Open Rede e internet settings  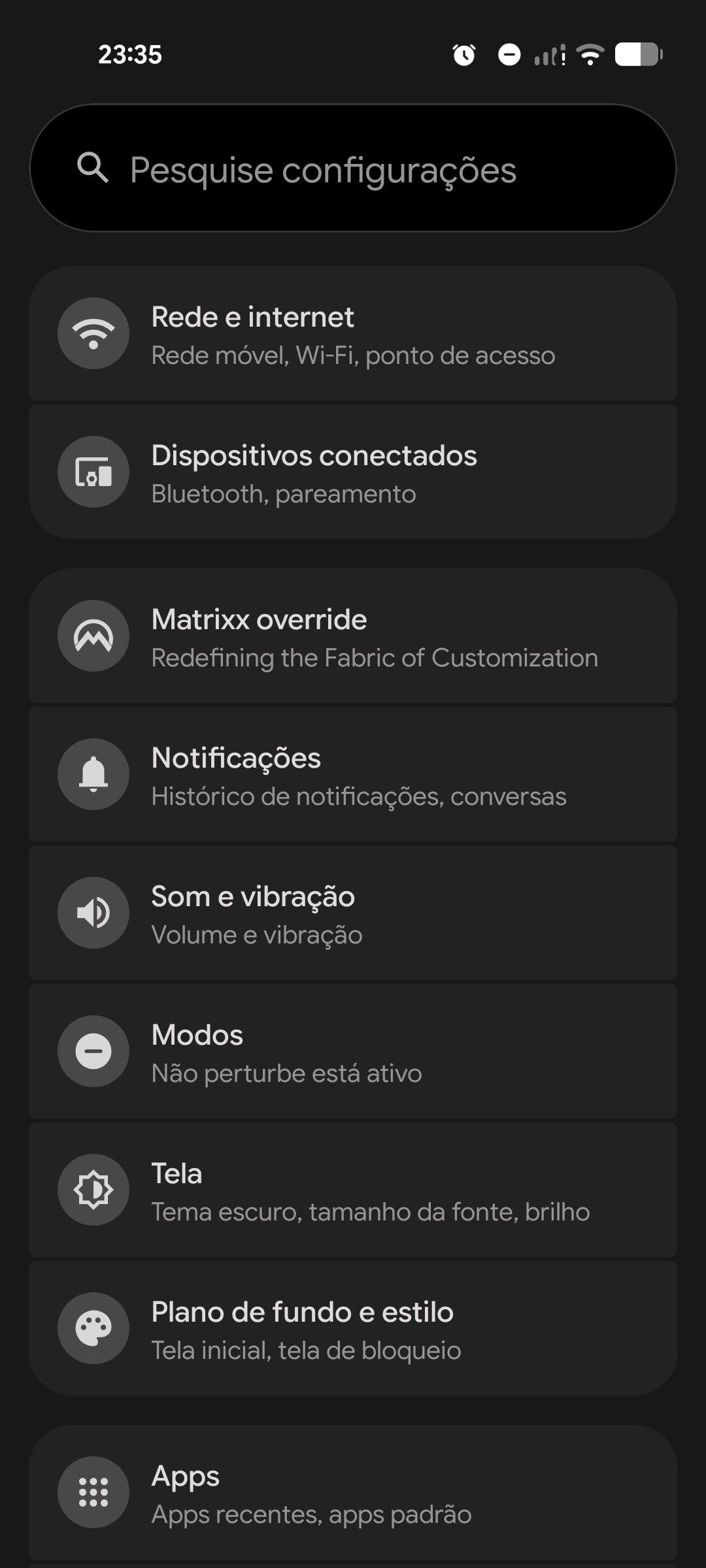(353, 335)
